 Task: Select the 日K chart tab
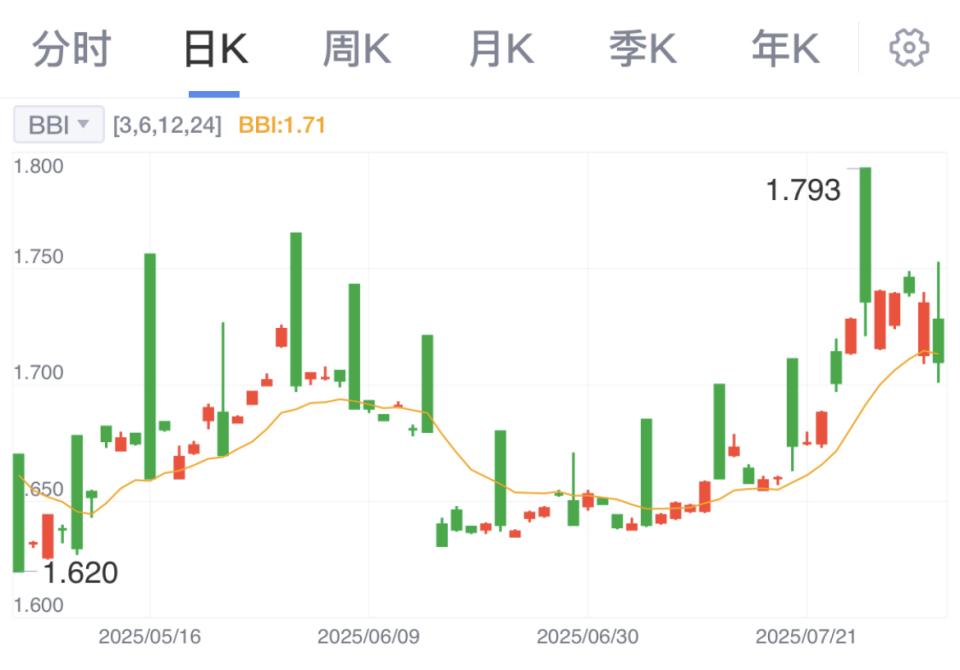[x=214, y=48]
